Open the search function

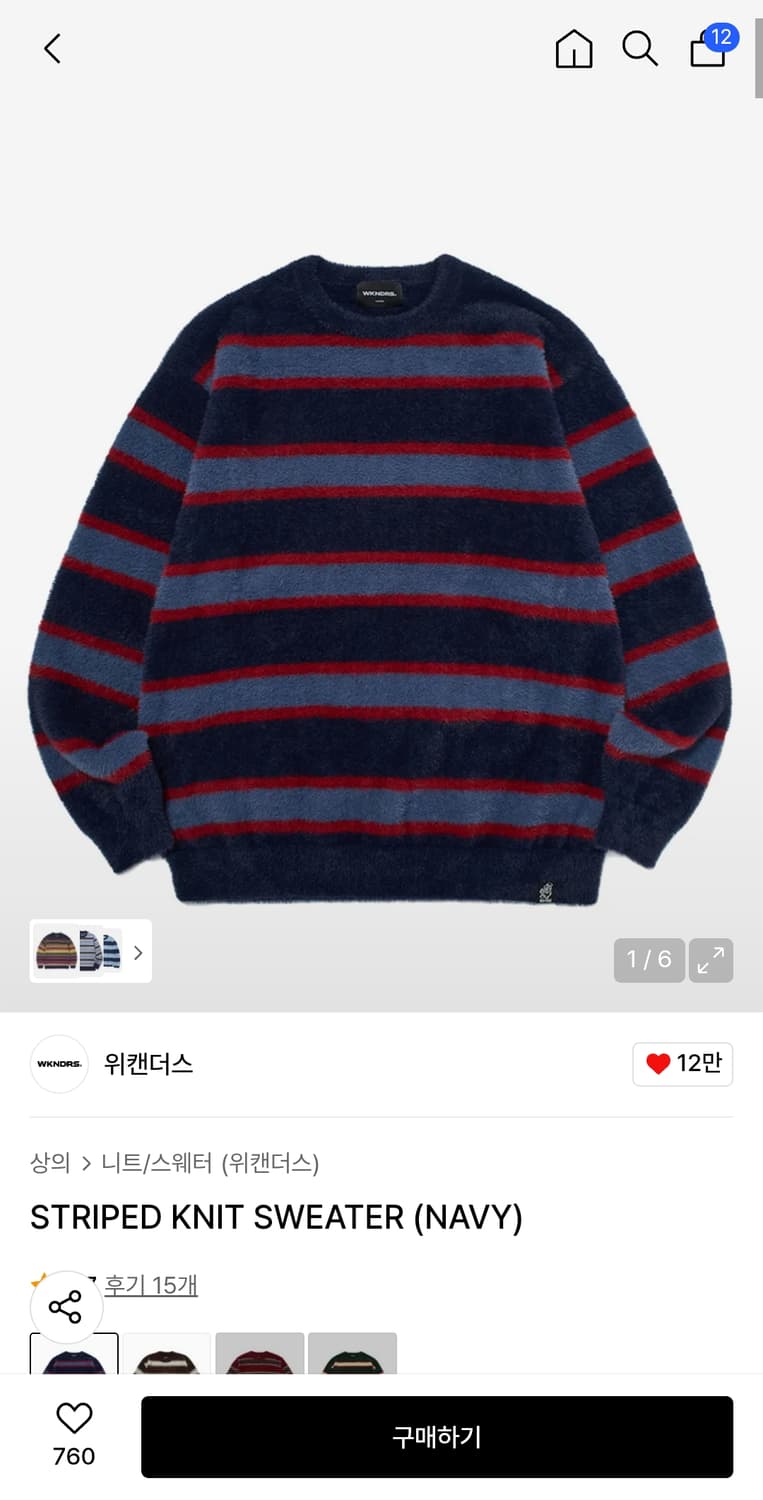click(x=640, y=48)
